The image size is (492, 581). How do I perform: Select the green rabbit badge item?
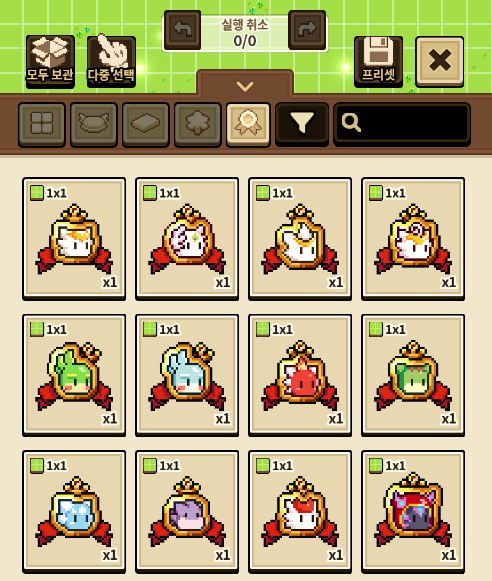click(x=74, y=375)
